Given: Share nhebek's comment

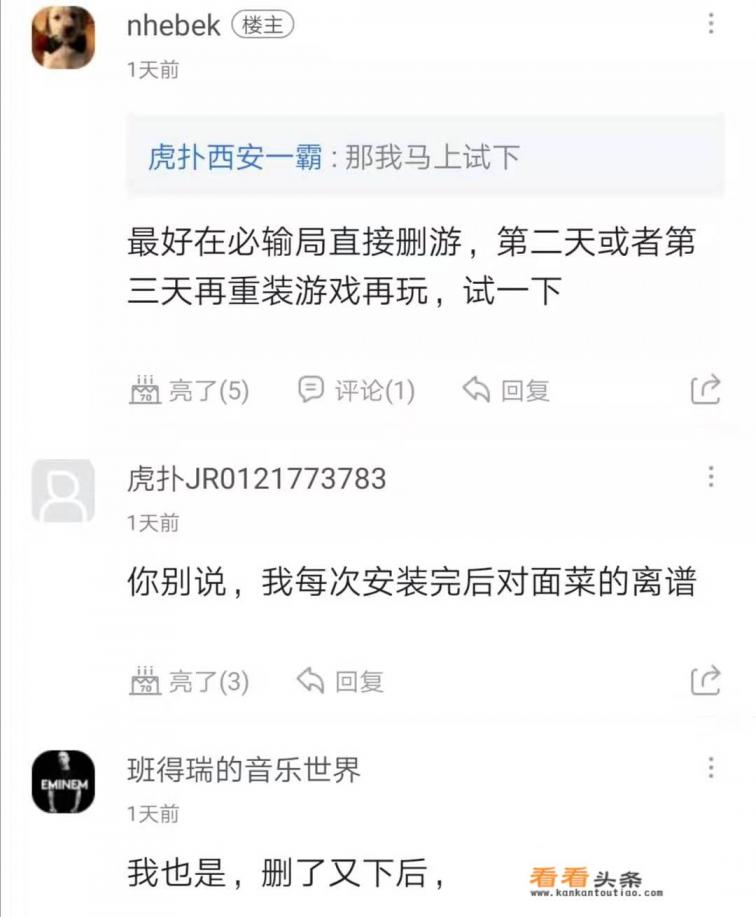Looking at the screenshot, I should point(706,390).
